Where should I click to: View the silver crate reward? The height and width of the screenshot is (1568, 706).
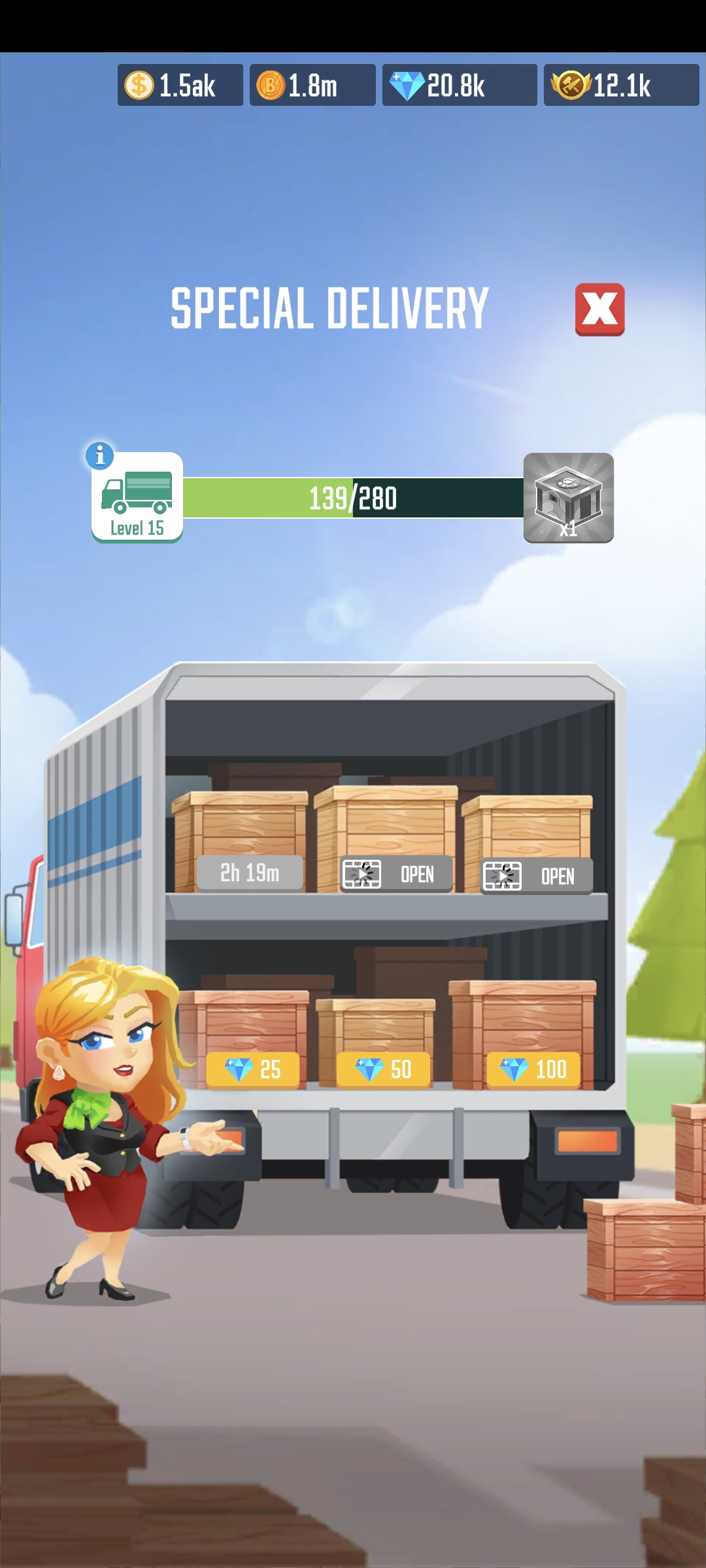tap(568, 498)
